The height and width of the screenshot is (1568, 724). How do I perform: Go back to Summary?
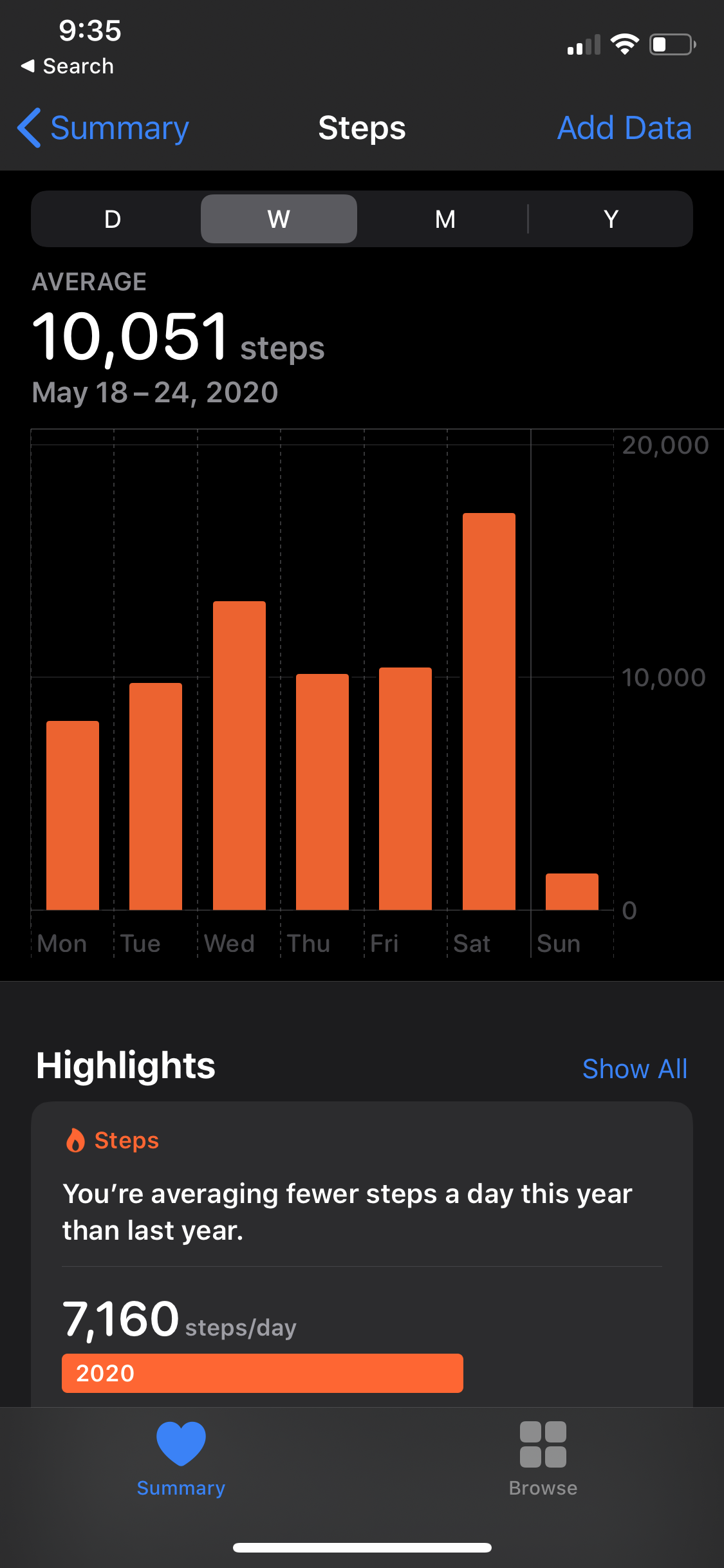click(103, 128)
